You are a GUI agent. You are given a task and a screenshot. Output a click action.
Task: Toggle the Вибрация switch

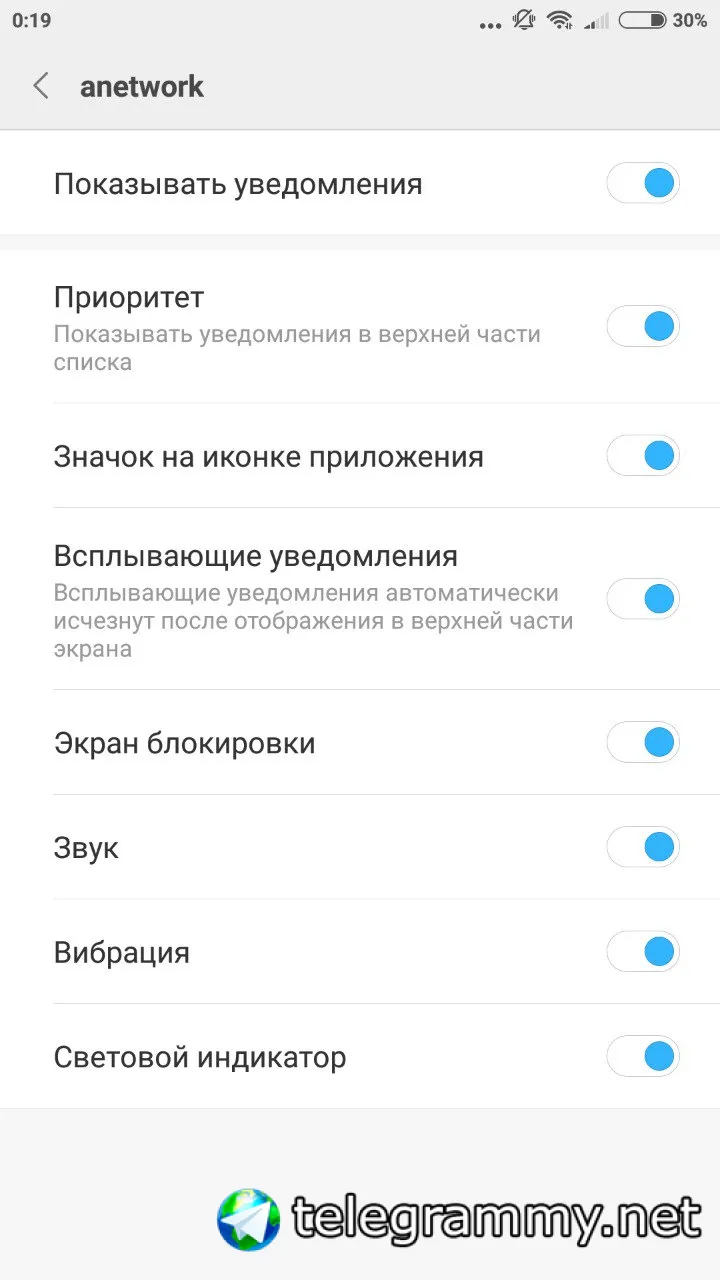643,952
